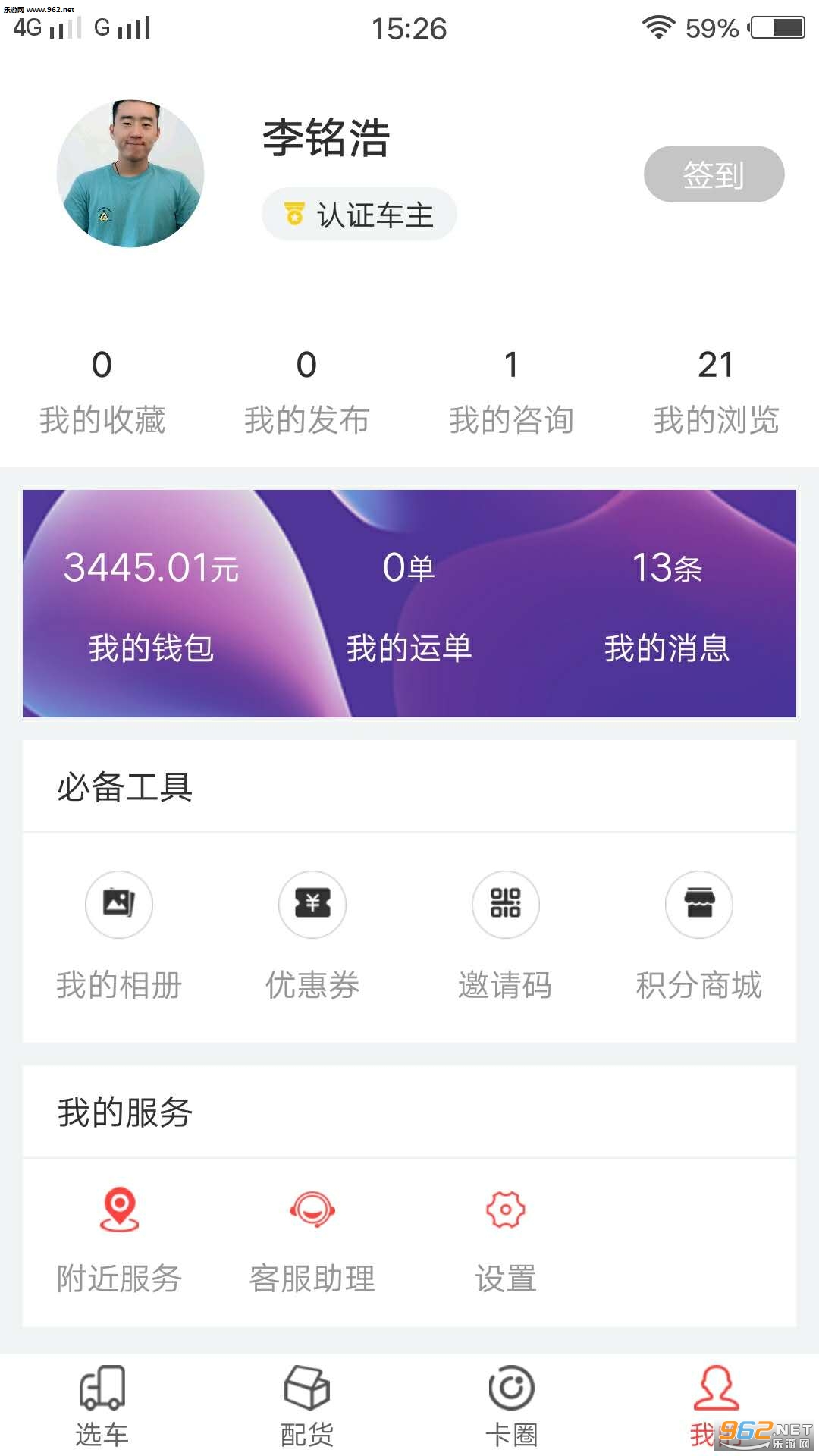Screen dimensions: 819x1456
Task: Open 我的钱包 wallet
Action: (151, 605)
